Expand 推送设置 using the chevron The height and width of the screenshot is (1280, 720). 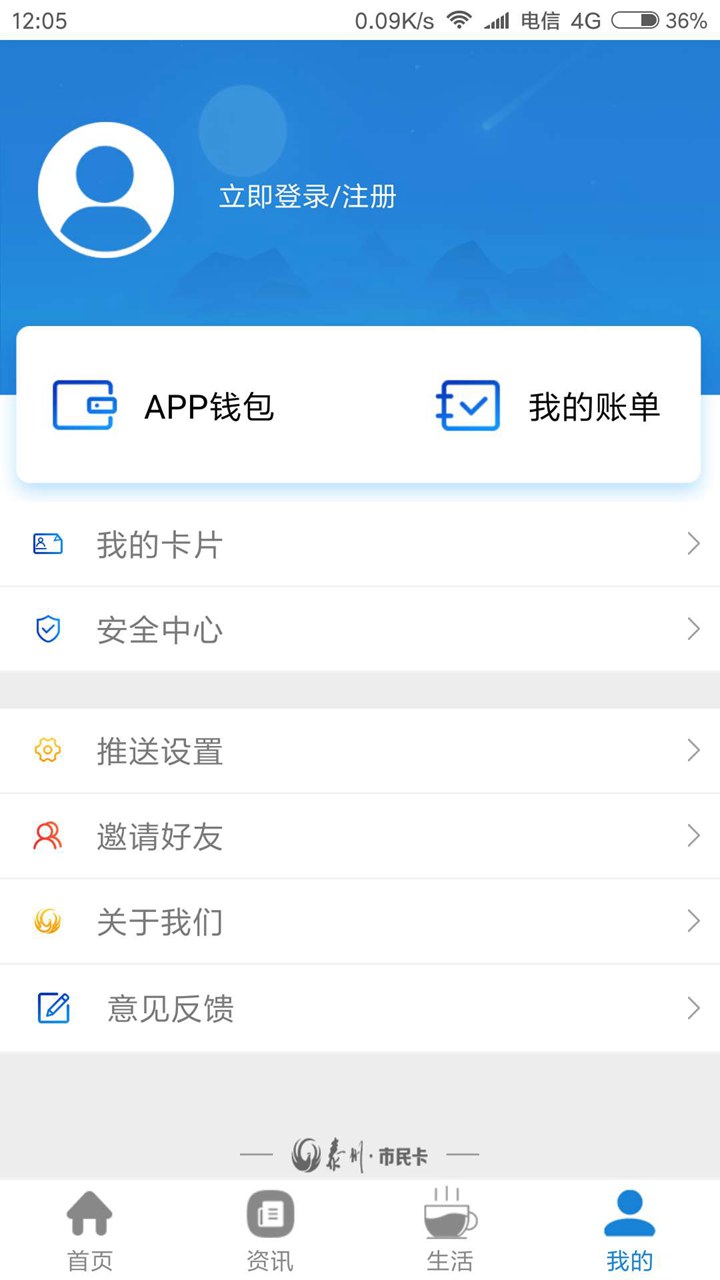[693, 751]
